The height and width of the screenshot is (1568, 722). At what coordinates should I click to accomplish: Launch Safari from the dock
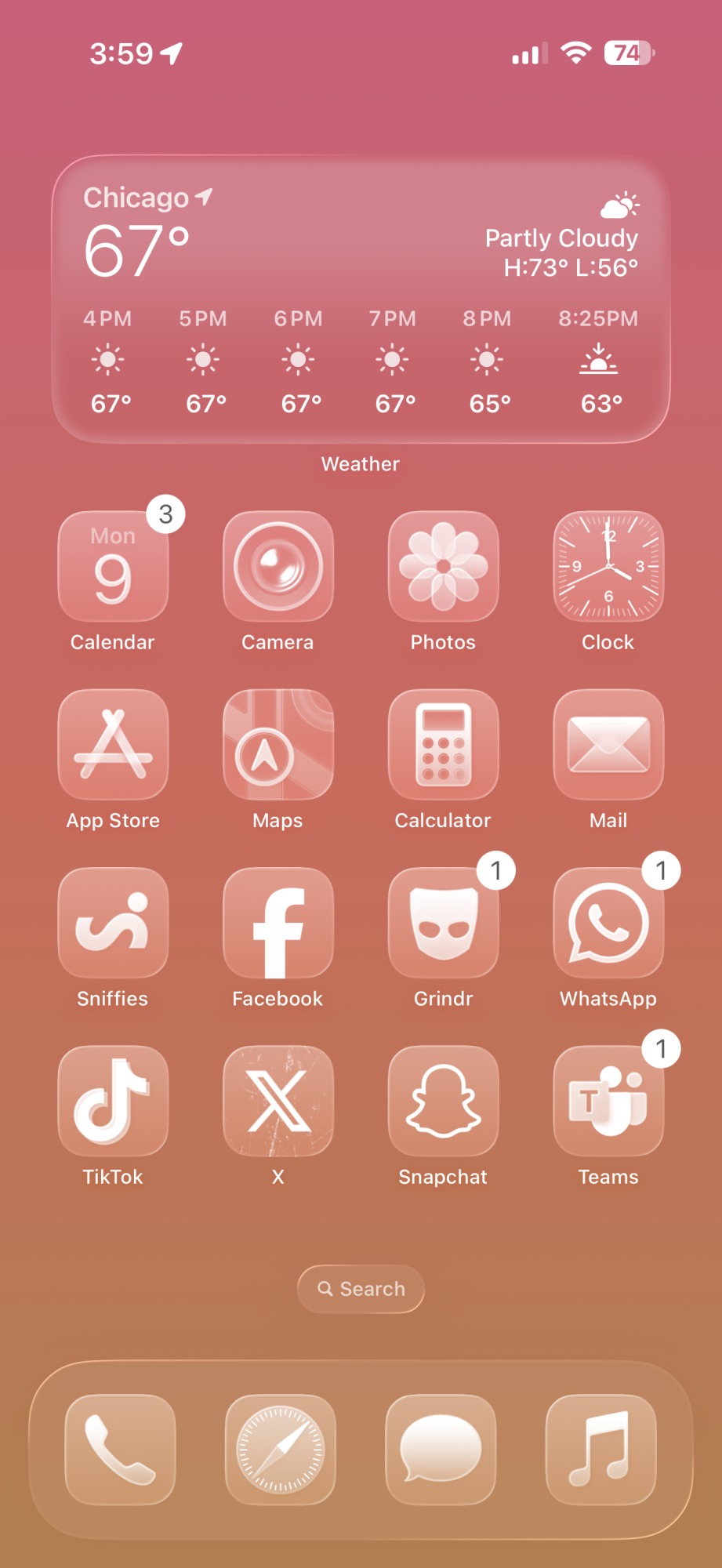coord(281,1450)
